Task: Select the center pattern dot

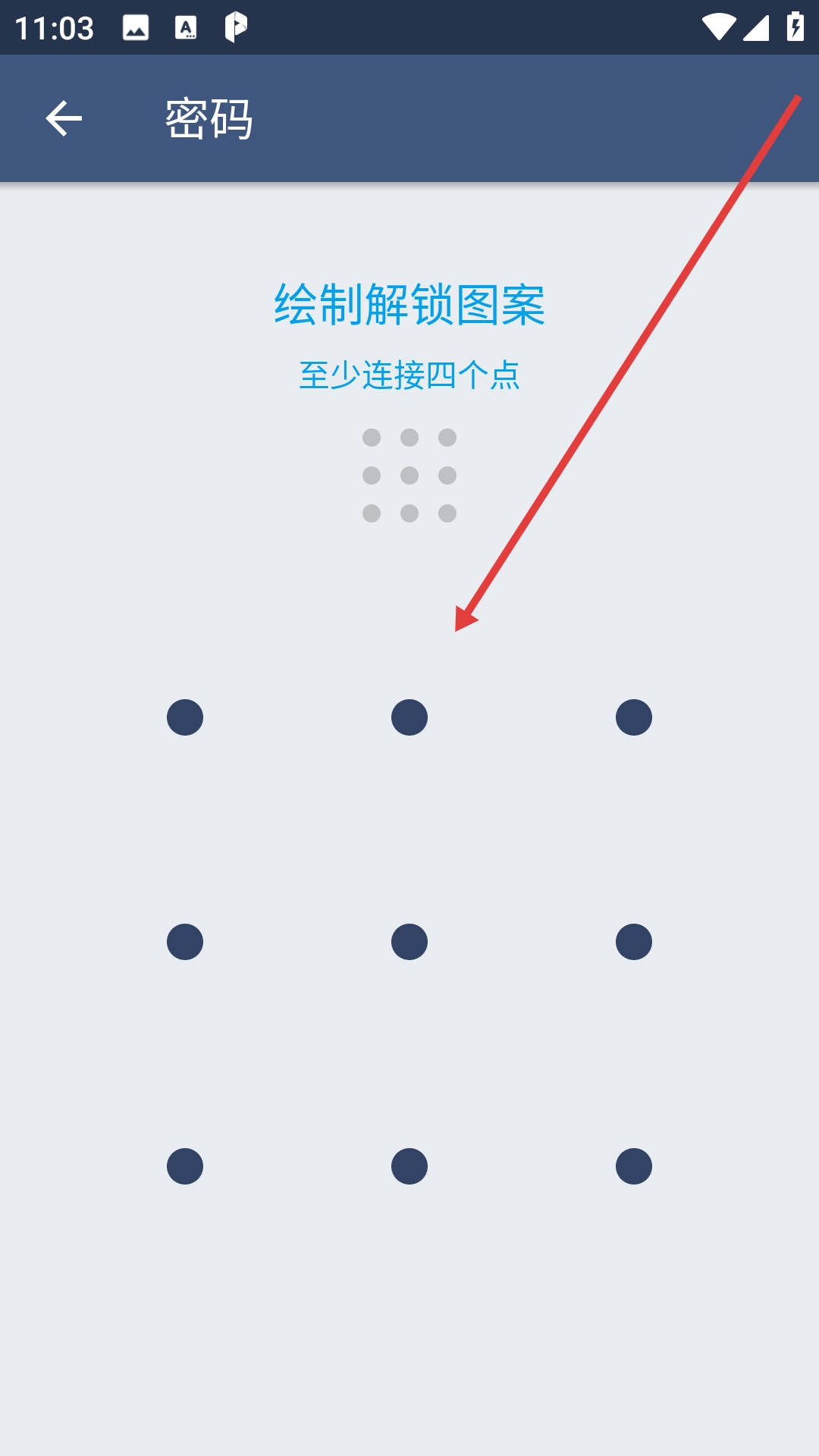Action: (x=409, y=942)
